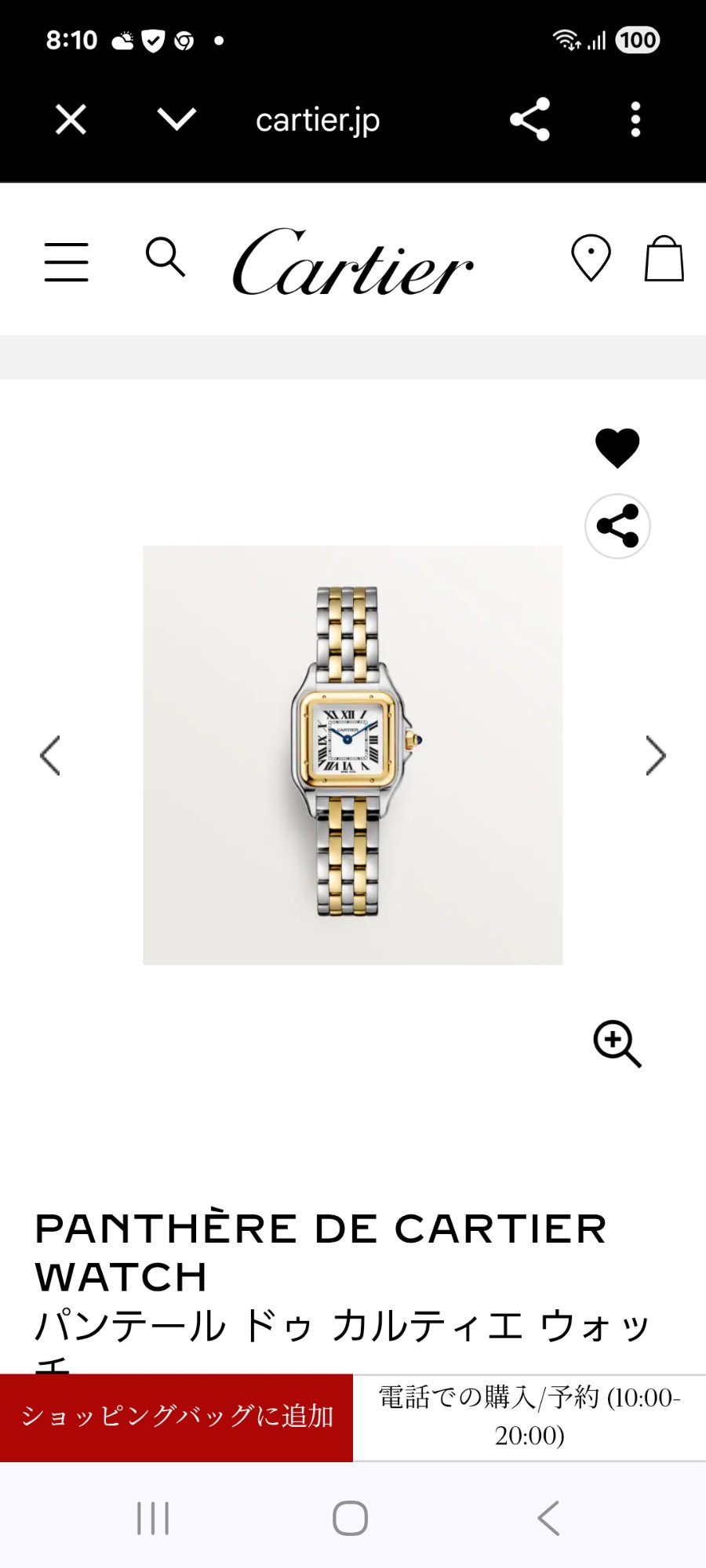Image resolution: width=706 pixels, height=1568 pixels.
Task: Minimize the custom tab with the down chevron
Action: tap(176, 120)
